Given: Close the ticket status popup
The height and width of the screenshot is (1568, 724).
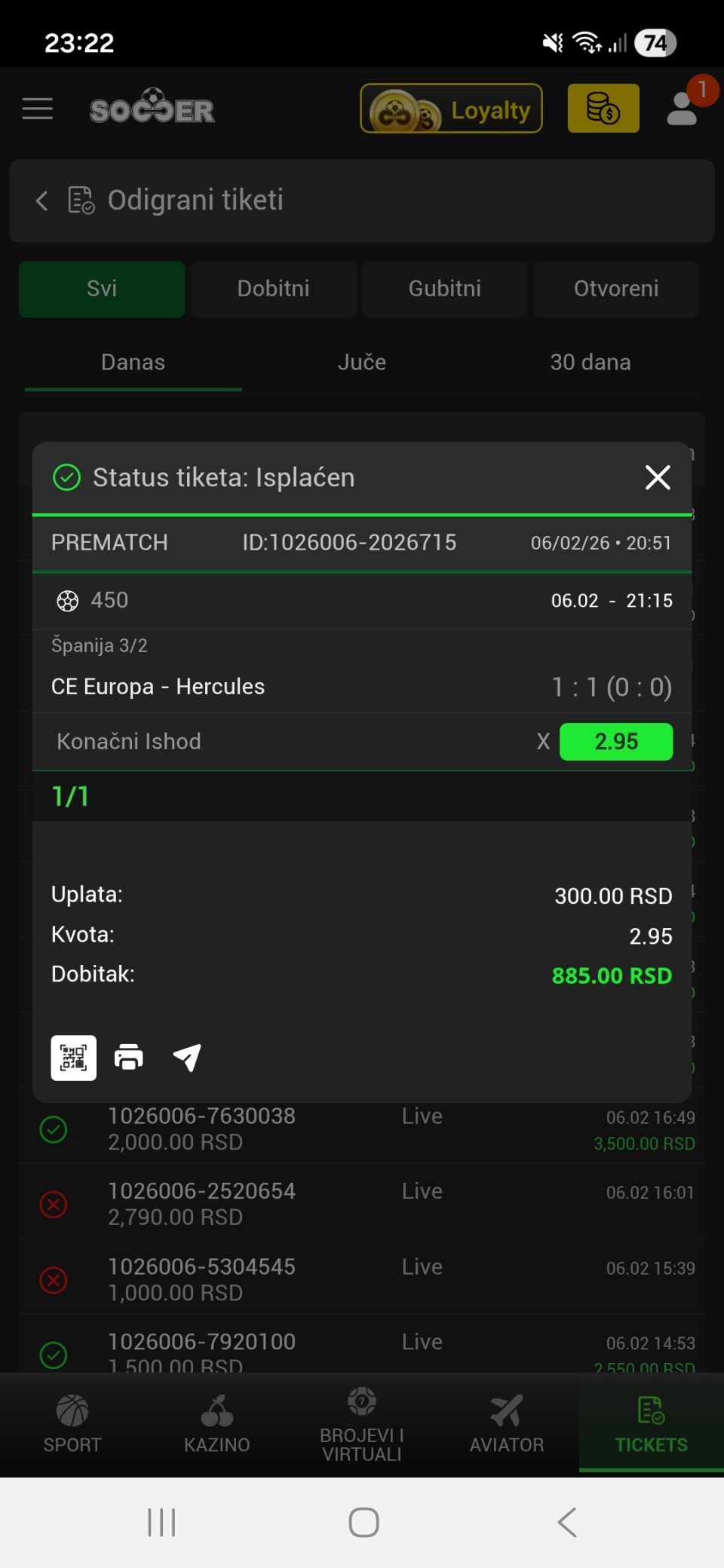Looking at the screenshot, I should (658, 477).
